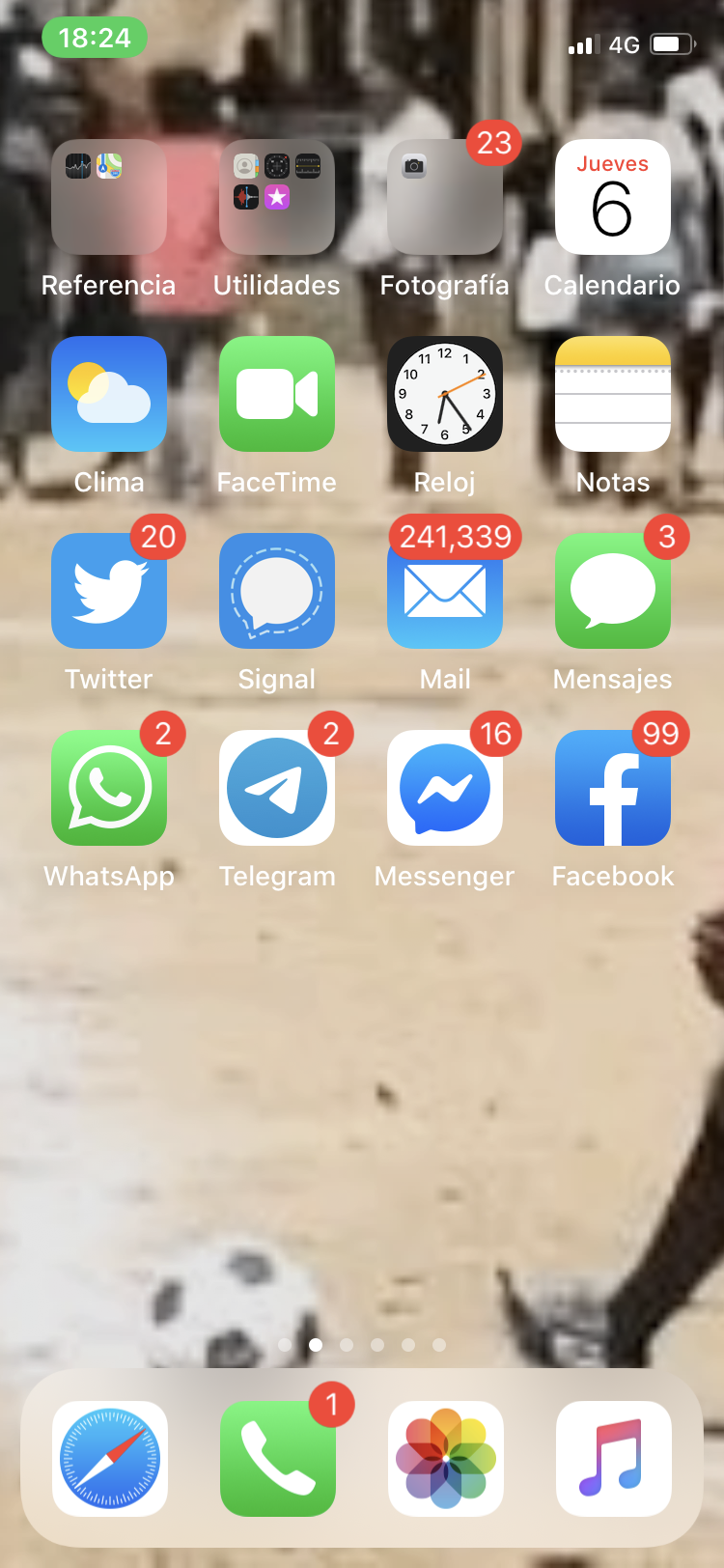This screenshot has height=1568, width=724.
Task: Open the Mensajes app
Action: [x=613, y=591]
